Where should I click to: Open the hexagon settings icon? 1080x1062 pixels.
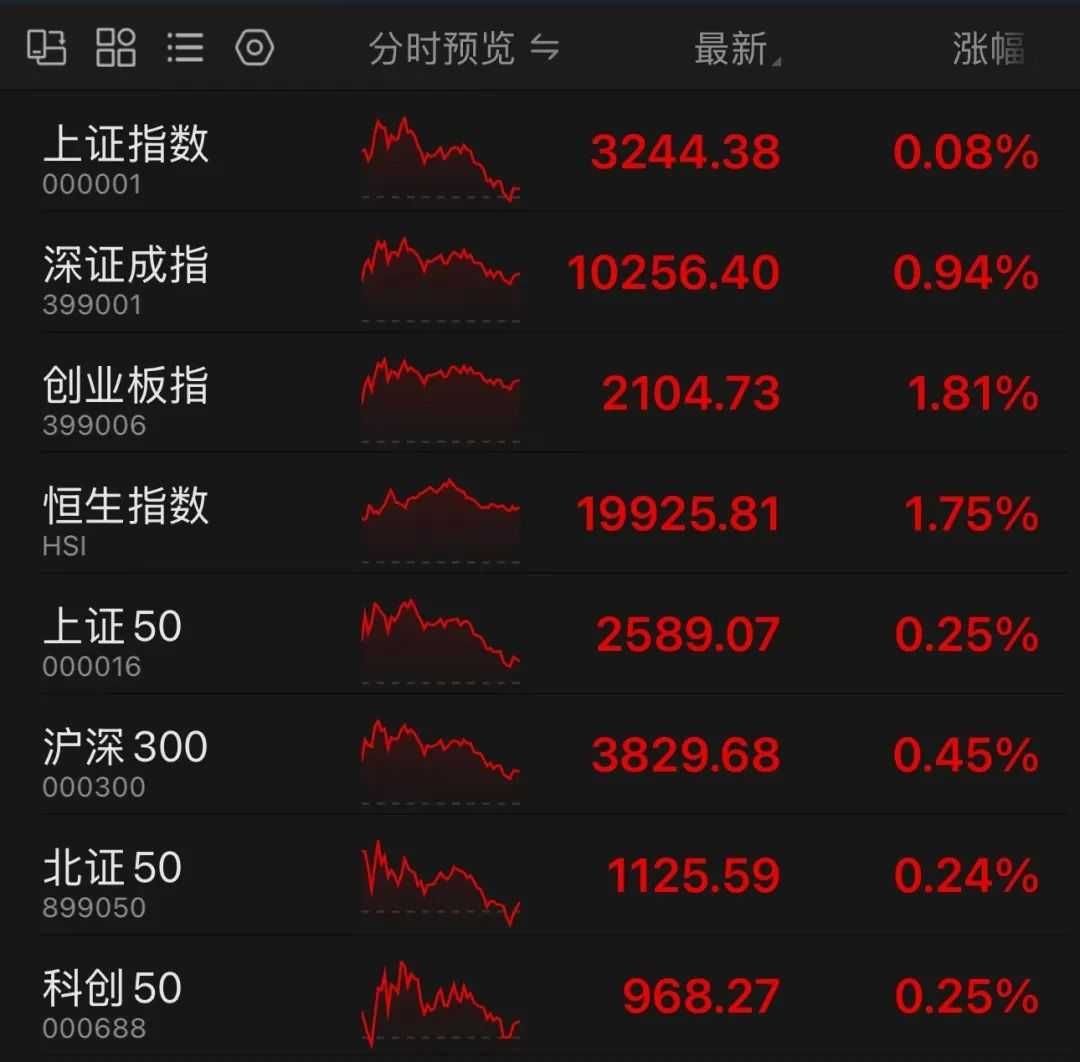pyautogui.click(x=254, y=47)
